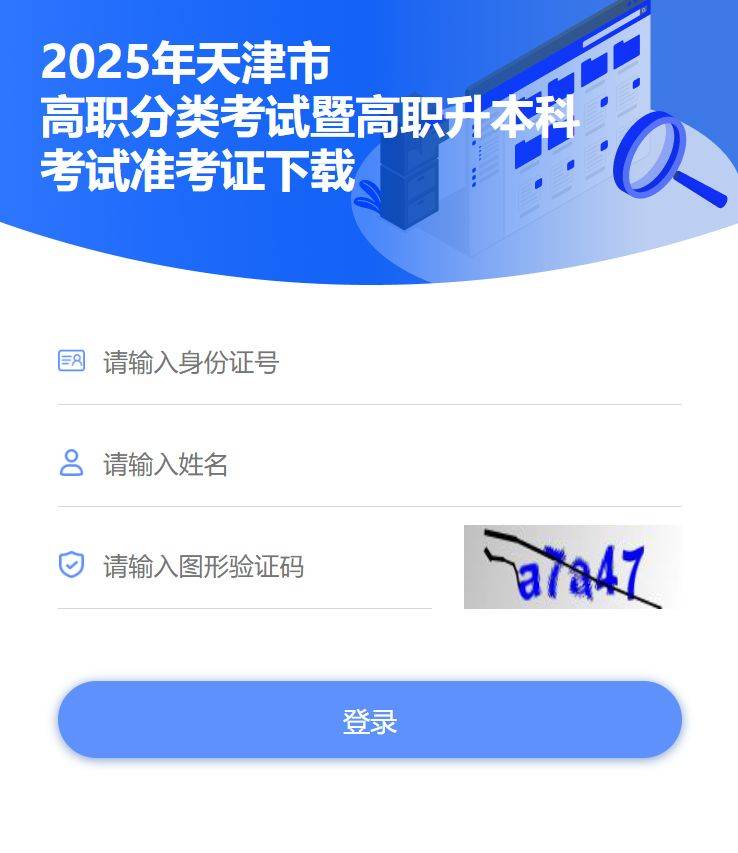Refresh the captcha image a7a47
738x853 pixels.
[x=572, y=567]
